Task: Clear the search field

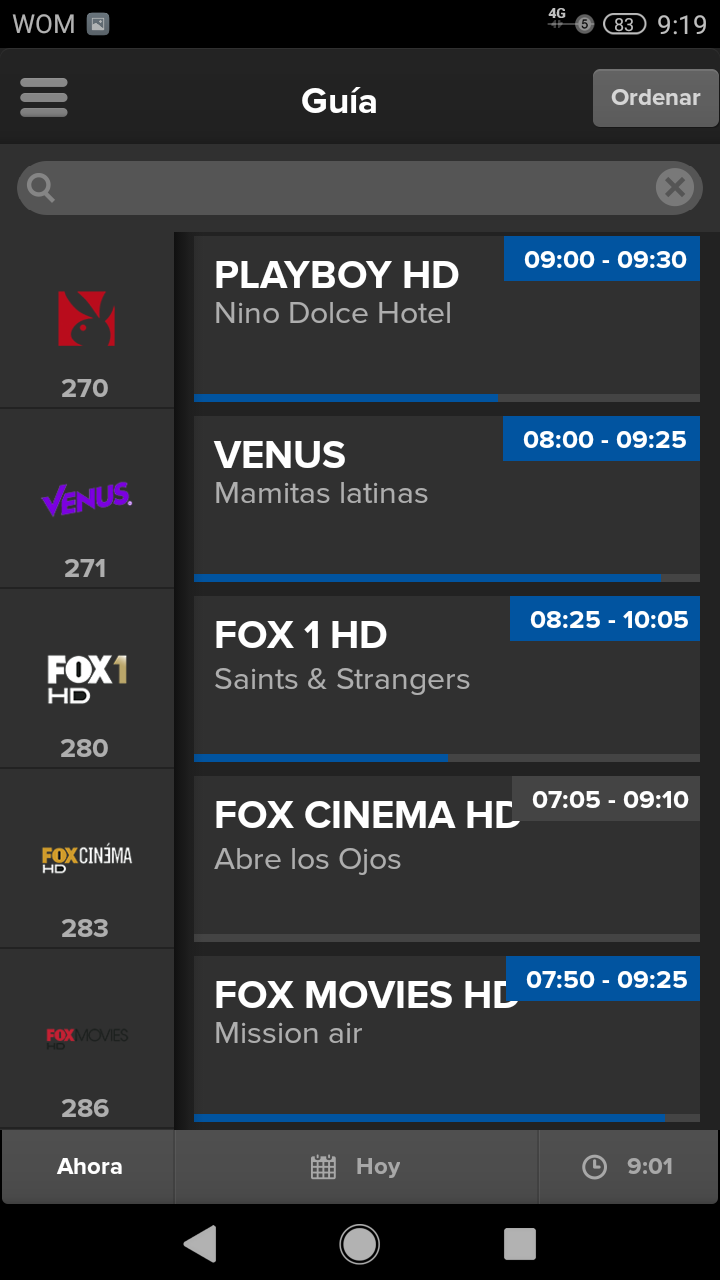Action: pyautogui.click(x=675, y=188)
